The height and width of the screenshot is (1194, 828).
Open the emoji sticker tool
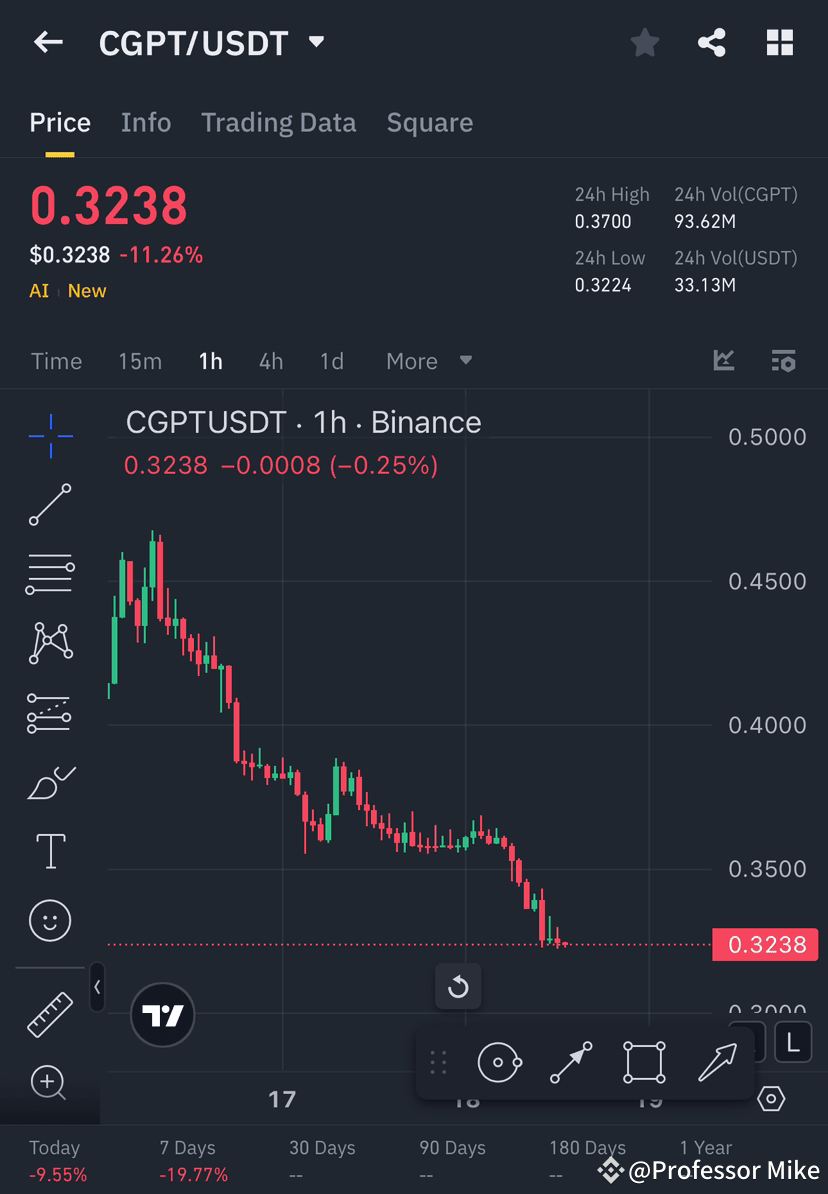point(50,920)
